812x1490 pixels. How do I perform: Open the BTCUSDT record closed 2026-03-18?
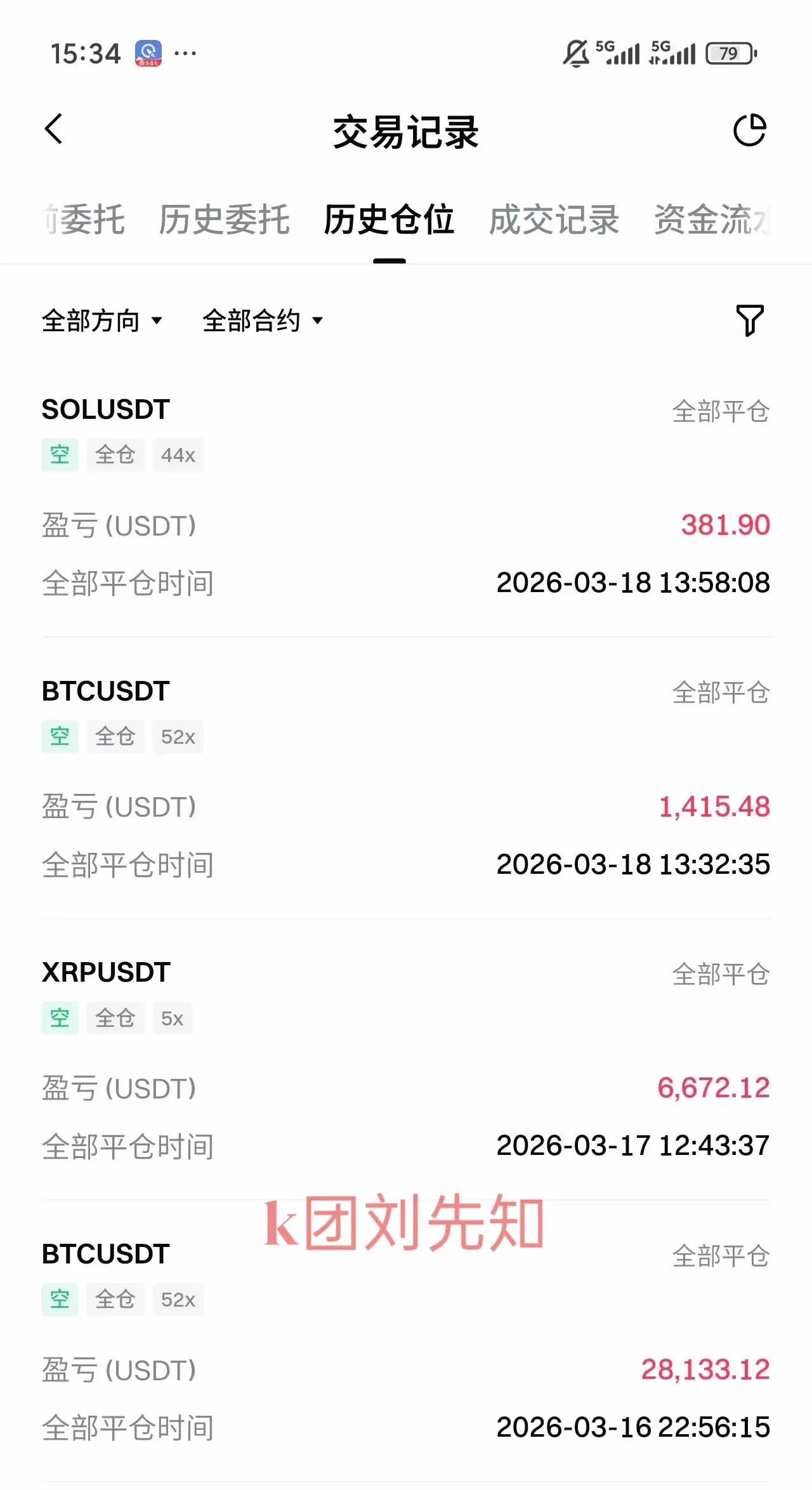pyautogui.click(x=406, y=777)
